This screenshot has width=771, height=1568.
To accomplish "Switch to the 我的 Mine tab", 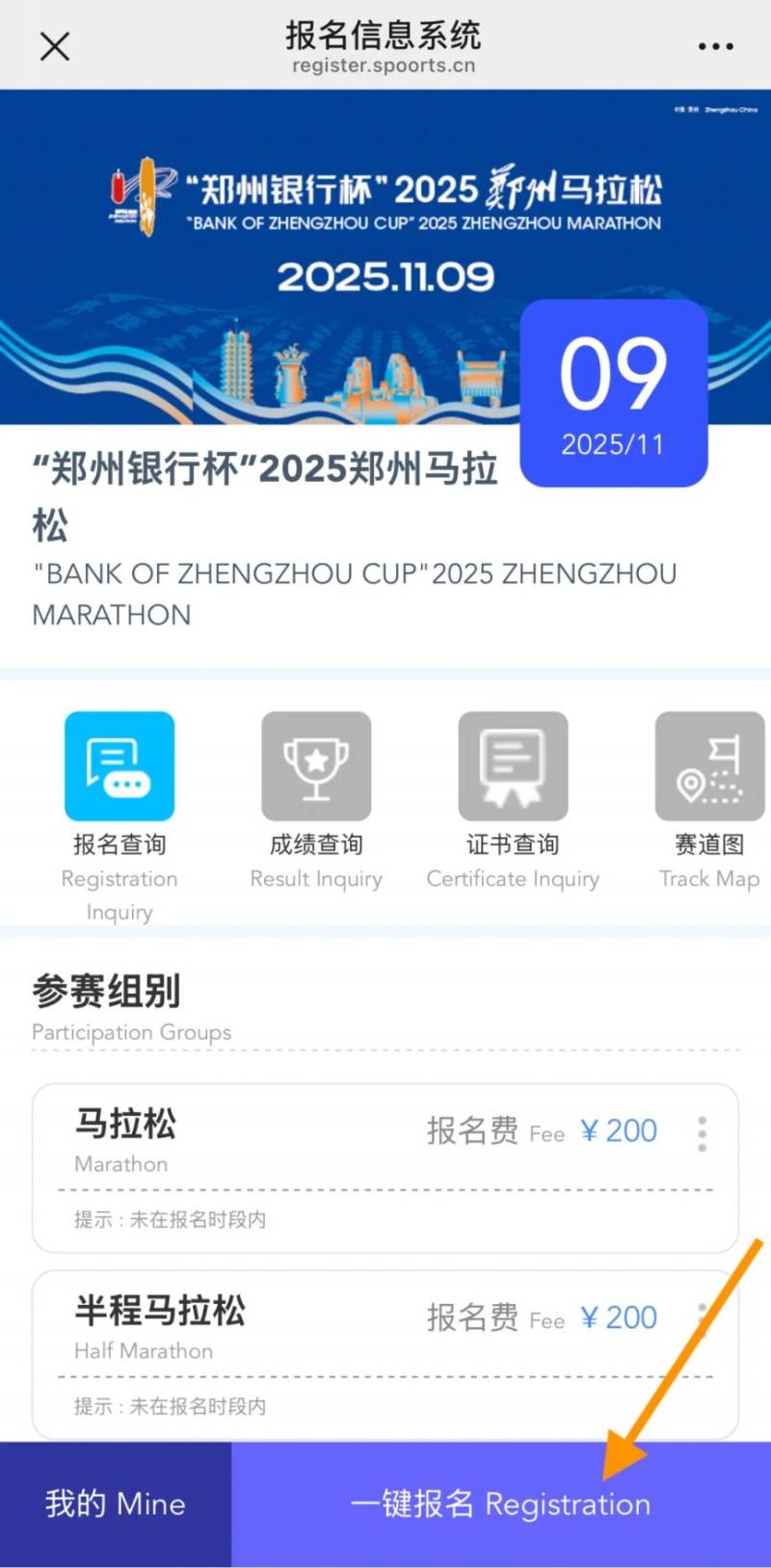I will pos(114,1503).
